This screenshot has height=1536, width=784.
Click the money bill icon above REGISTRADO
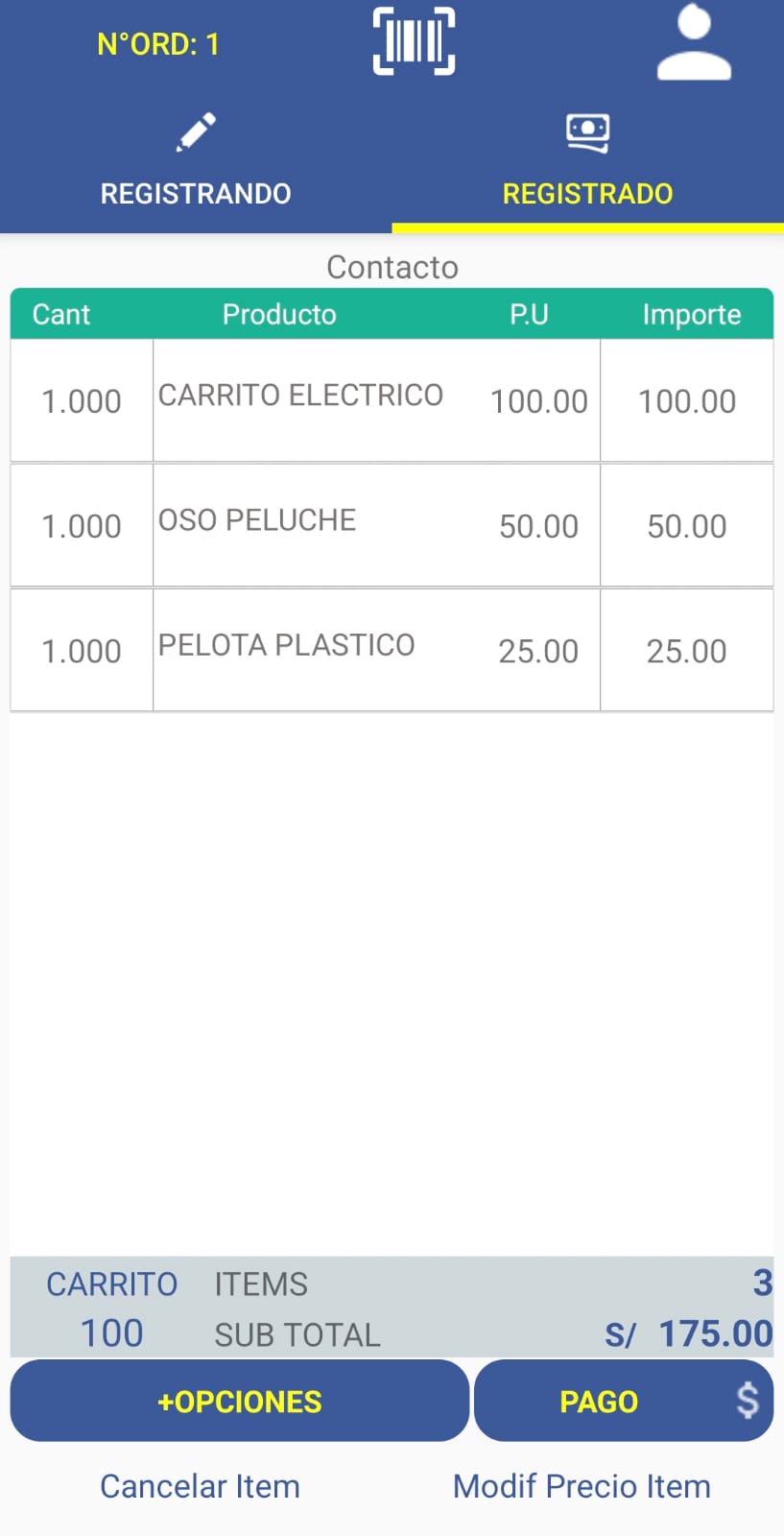pyautogui.click(x=586, y=132)
